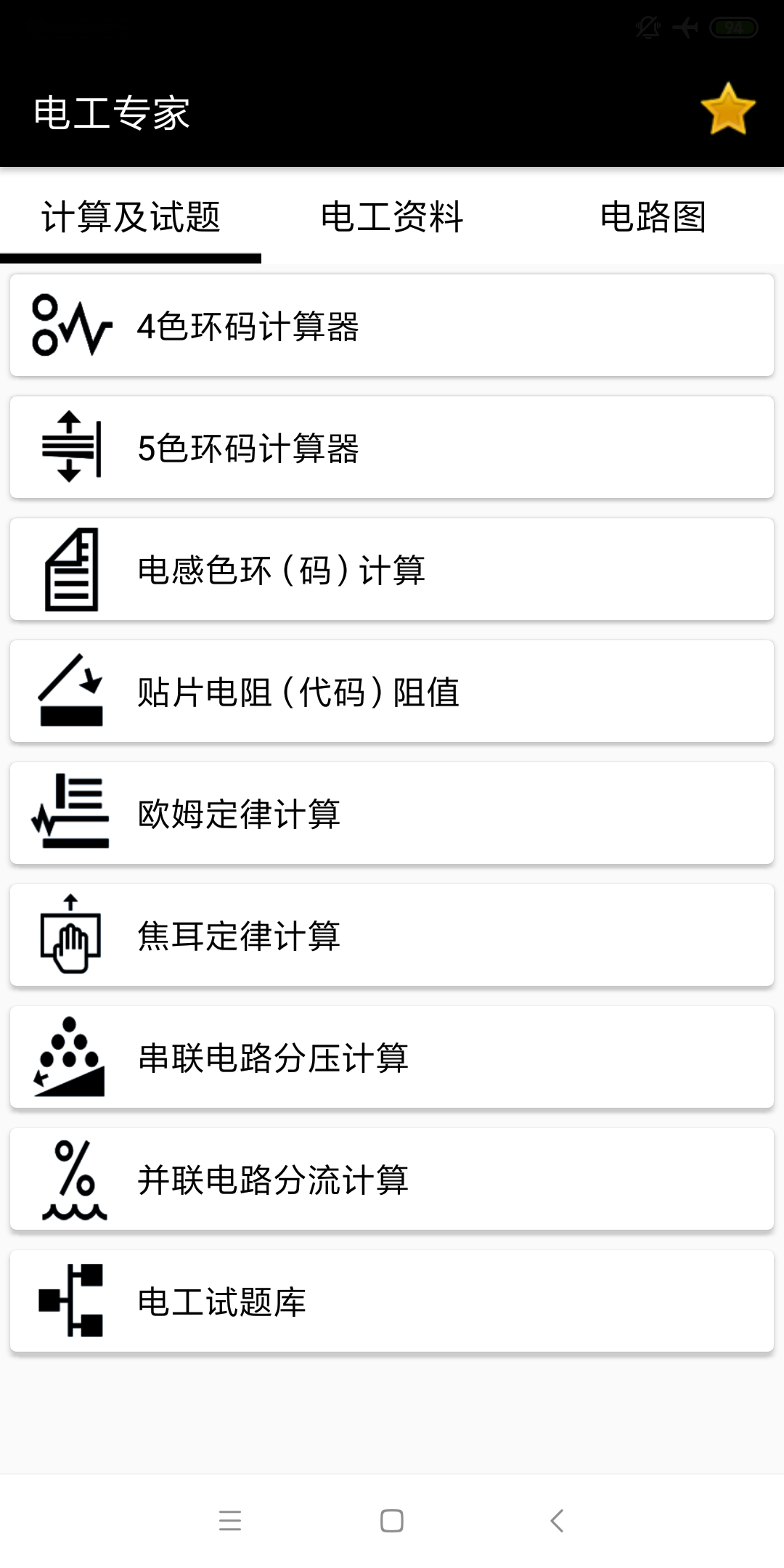Select the 计算及试题 tab
Image resolution: width=784 pixels, height=1568 pixels.
coord(131,216)
